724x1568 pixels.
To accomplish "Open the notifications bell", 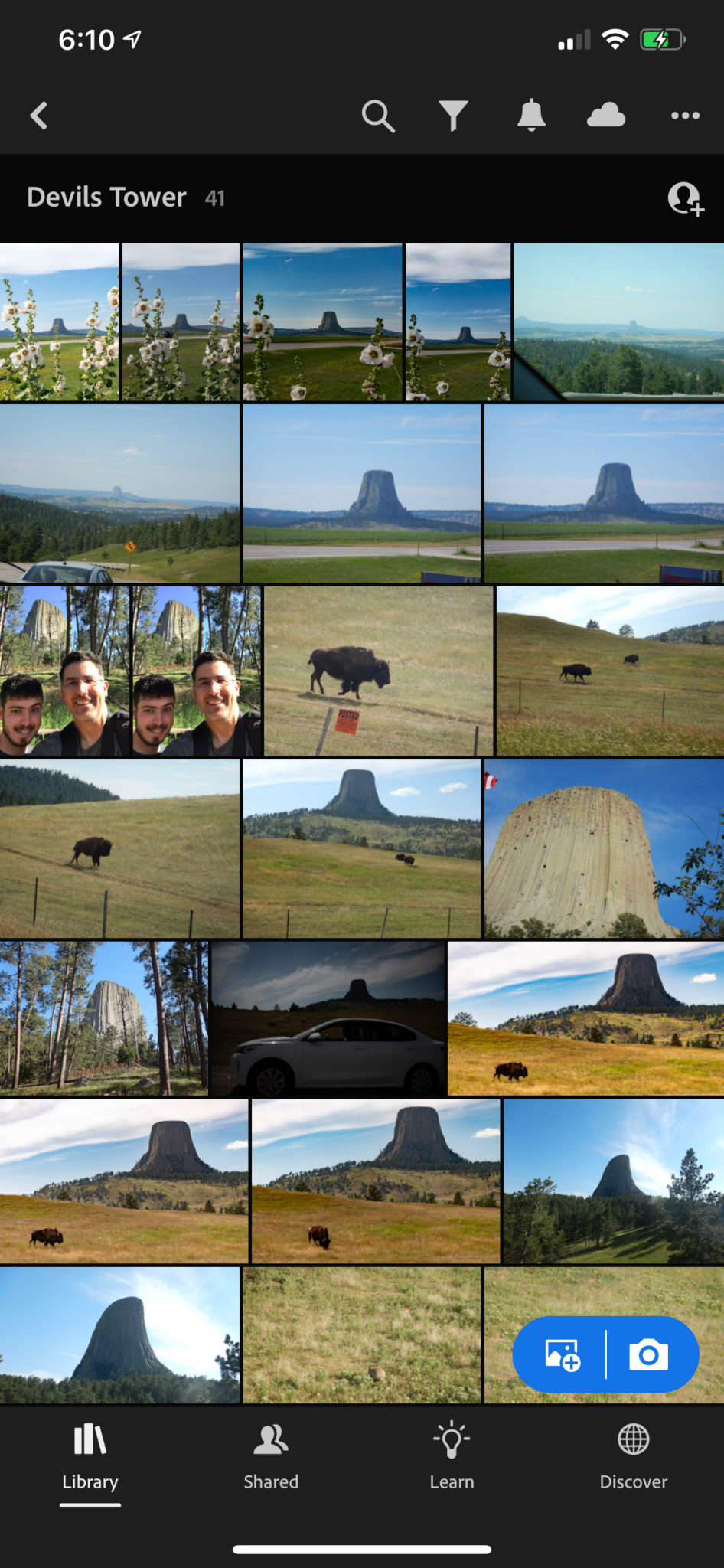I will click(x=531, y=116).
